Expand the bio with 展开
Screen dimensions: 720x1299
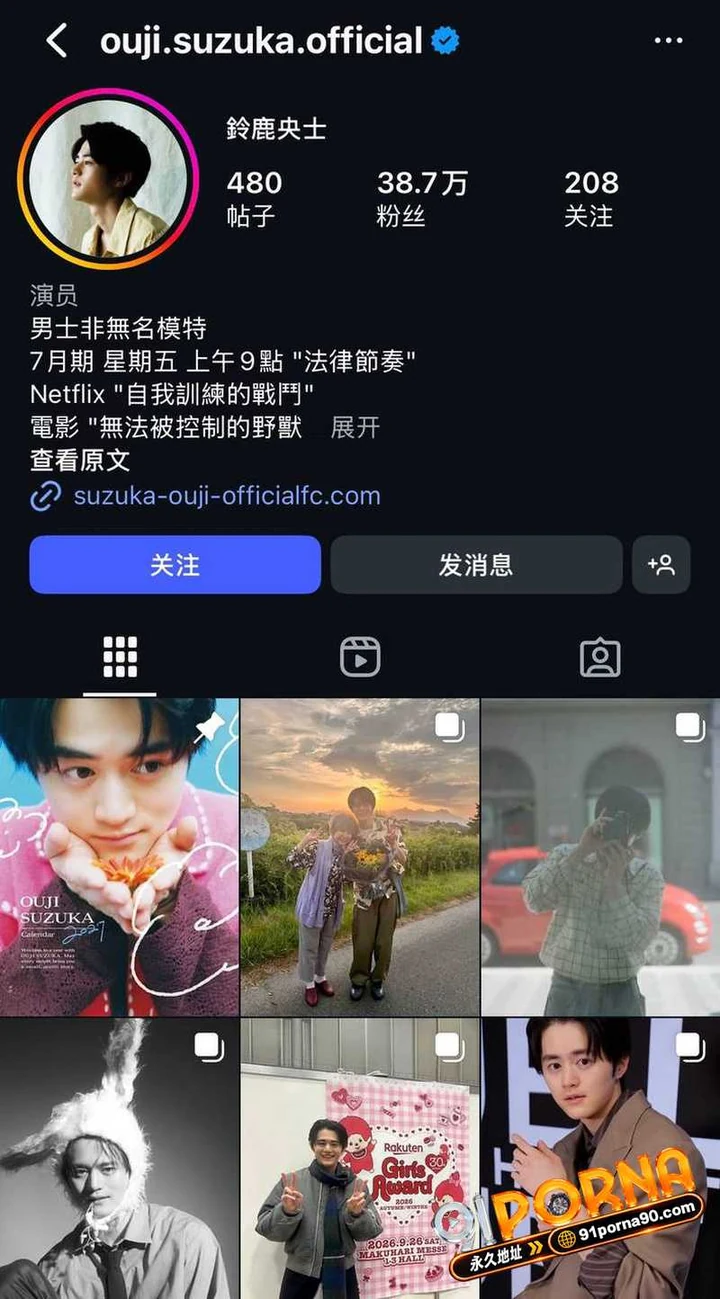(356, 428)
